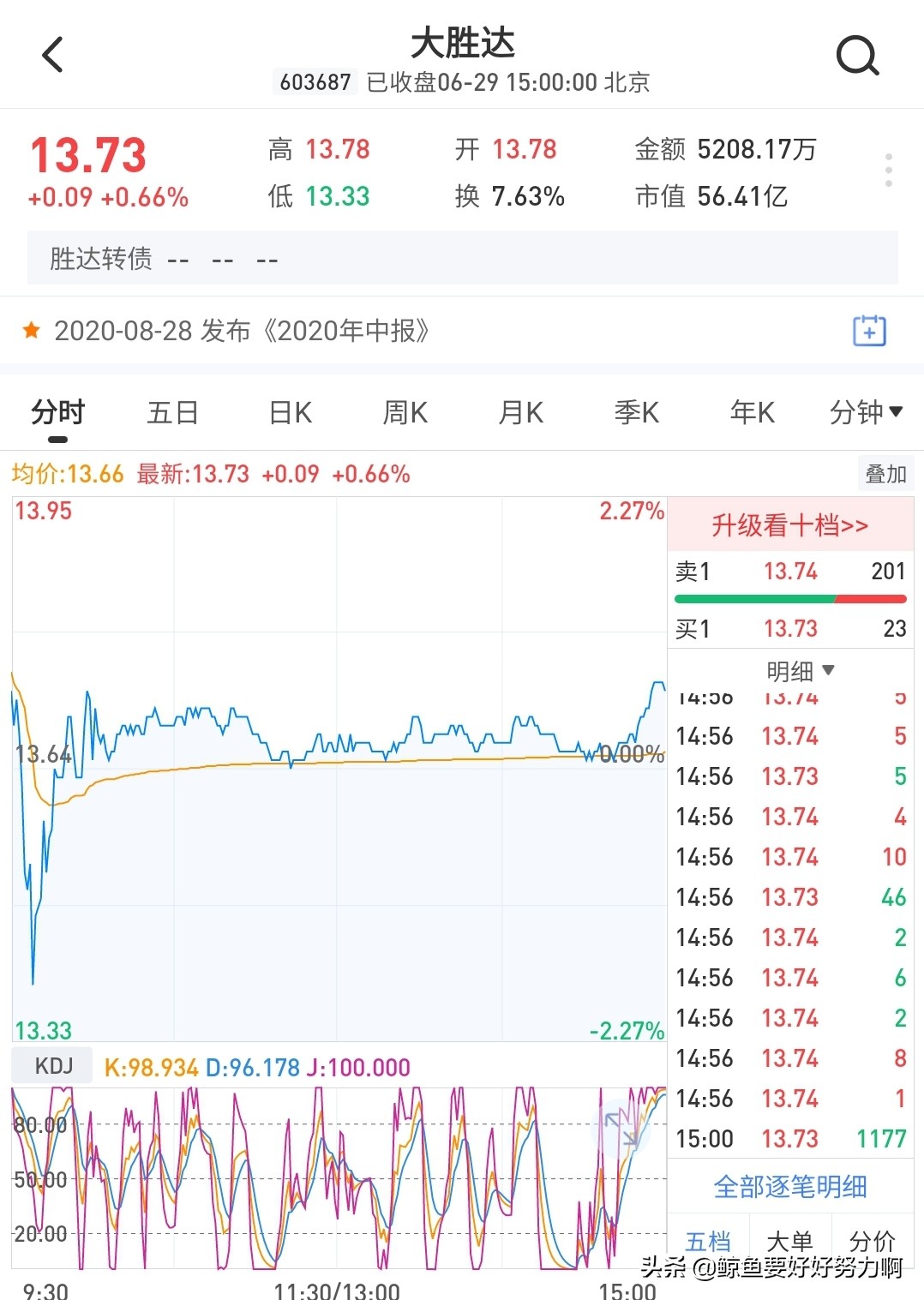The width and height of the screenshot is (924, 1300).
Task: Open 升级看十档 upgrade link
Action: click(x=789, y=524)
